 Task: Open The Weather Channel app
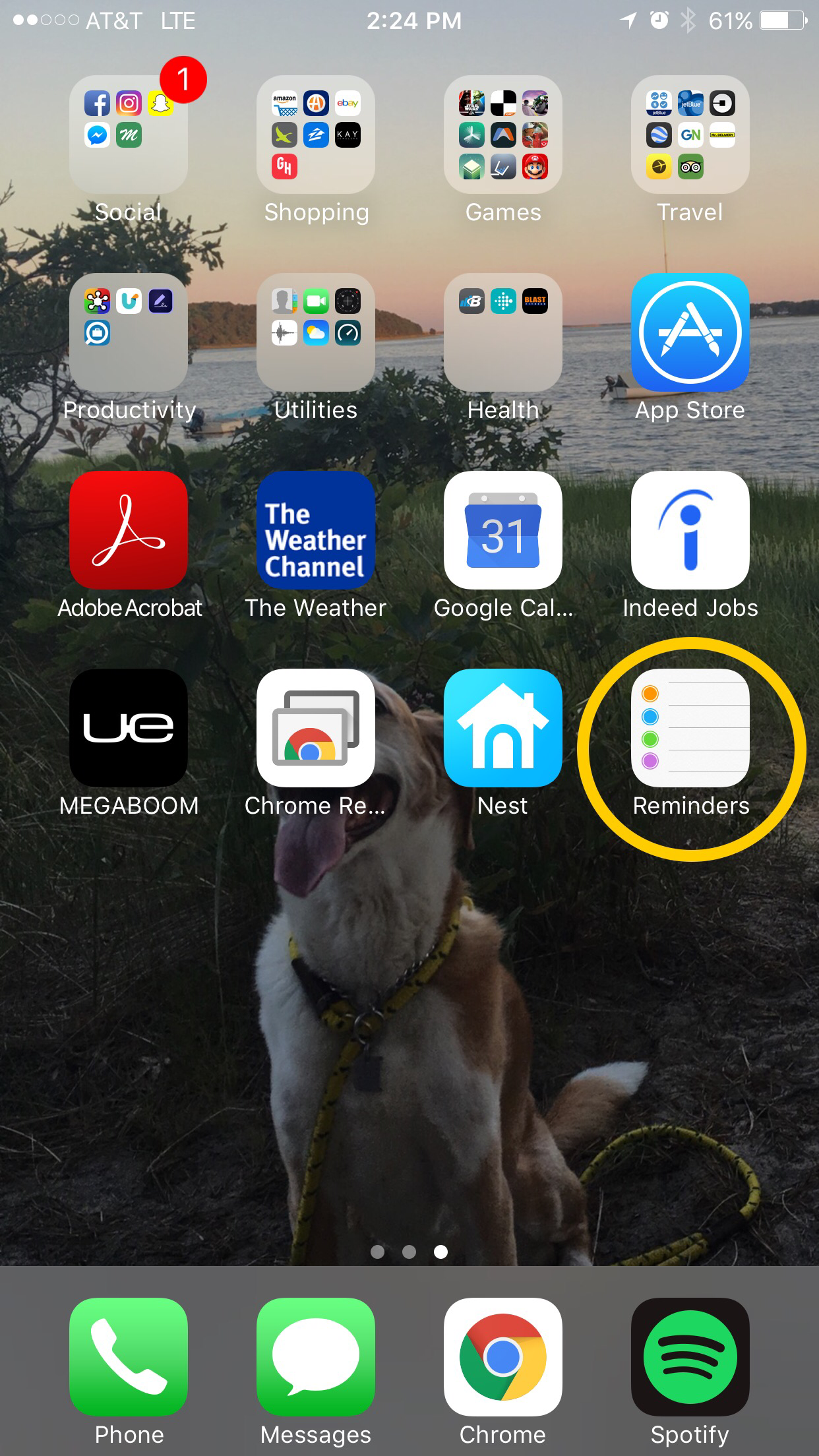click(x=316, y=530)
